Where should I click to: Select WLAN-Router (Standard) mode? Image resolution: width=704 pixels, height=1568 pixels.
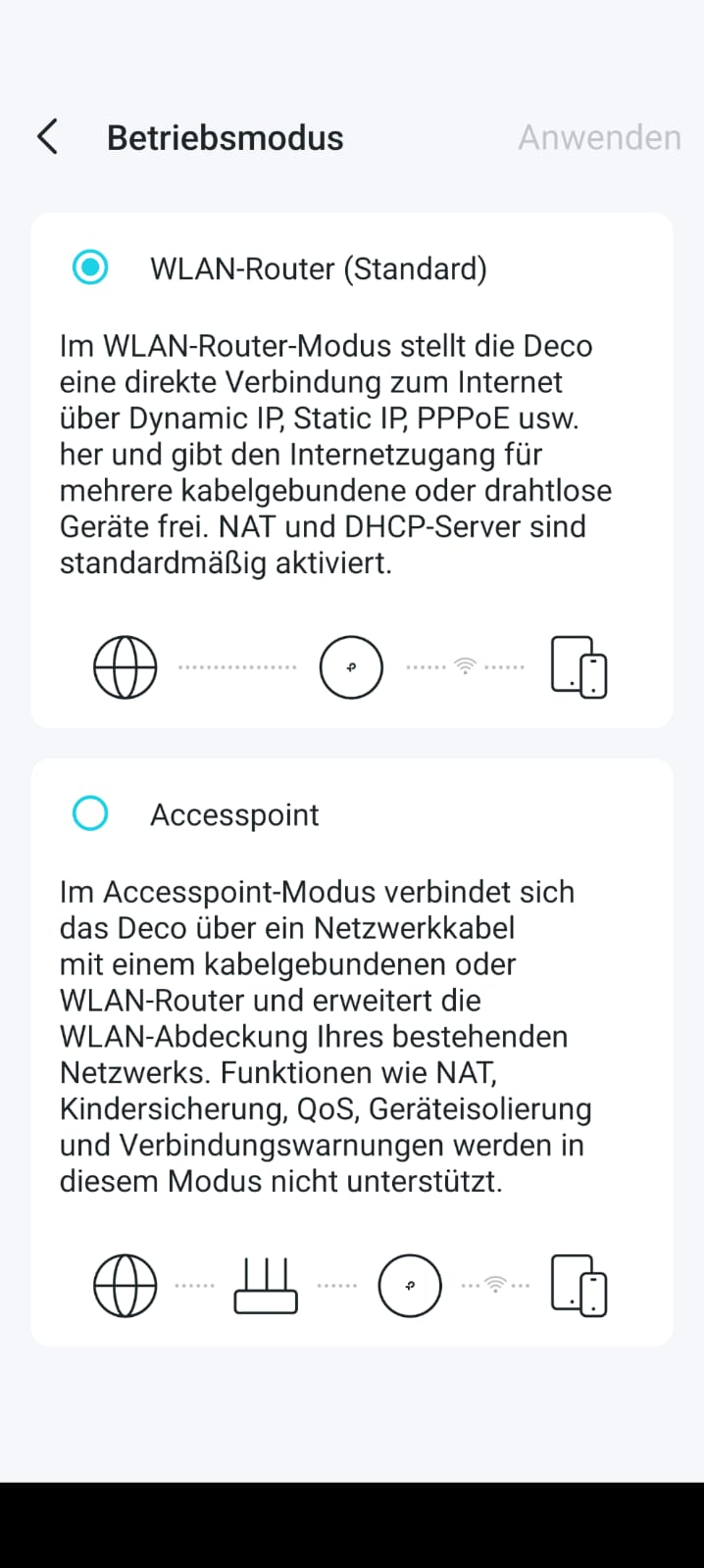pyautogui.click(x=91, y=267)
